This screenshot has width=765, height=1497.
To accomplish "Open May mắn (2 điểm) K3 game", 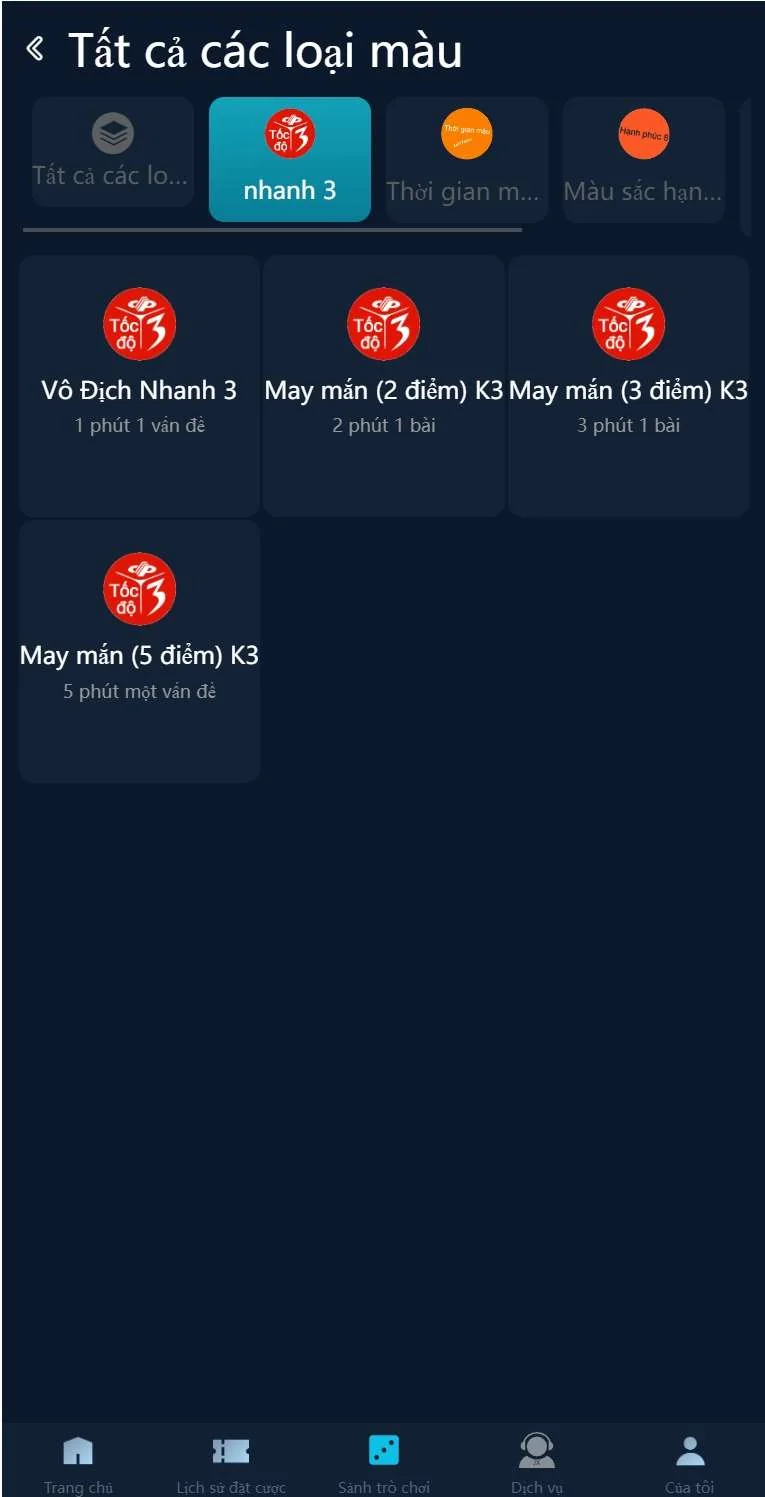I will pos(384,385).
